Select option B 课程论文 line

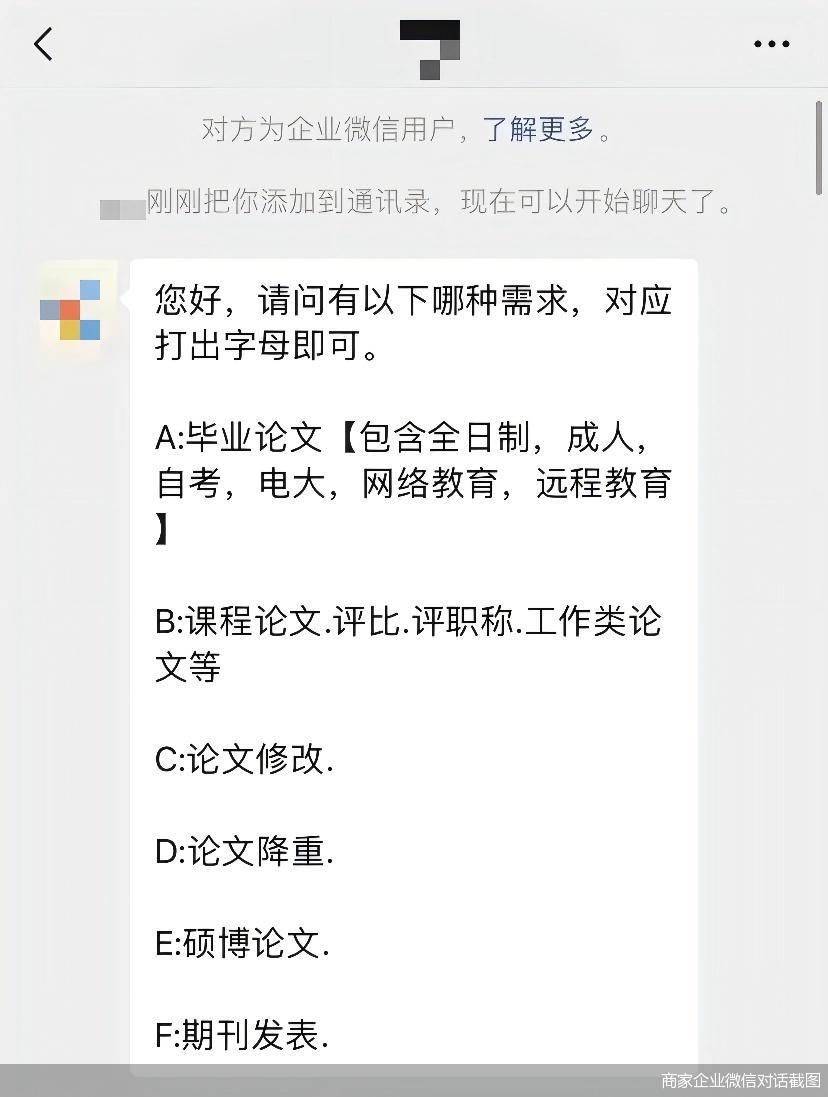pos(410,622)
